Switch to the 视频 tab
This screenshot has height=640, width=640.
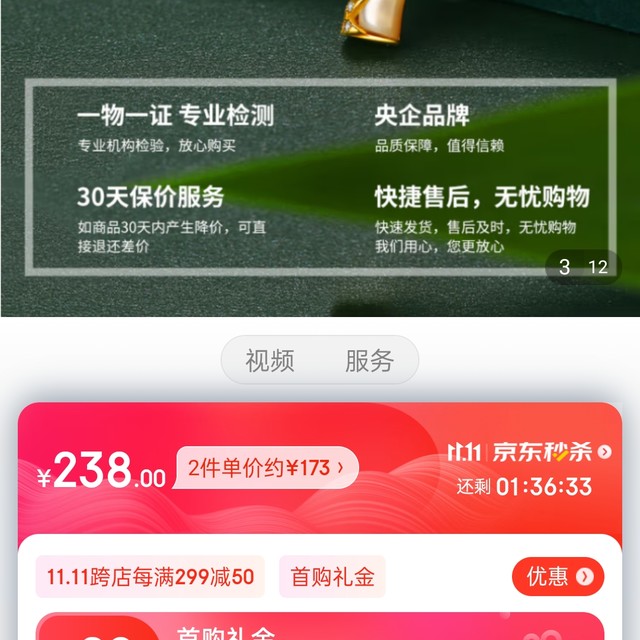pyautogui.click(x=270, y=361)
